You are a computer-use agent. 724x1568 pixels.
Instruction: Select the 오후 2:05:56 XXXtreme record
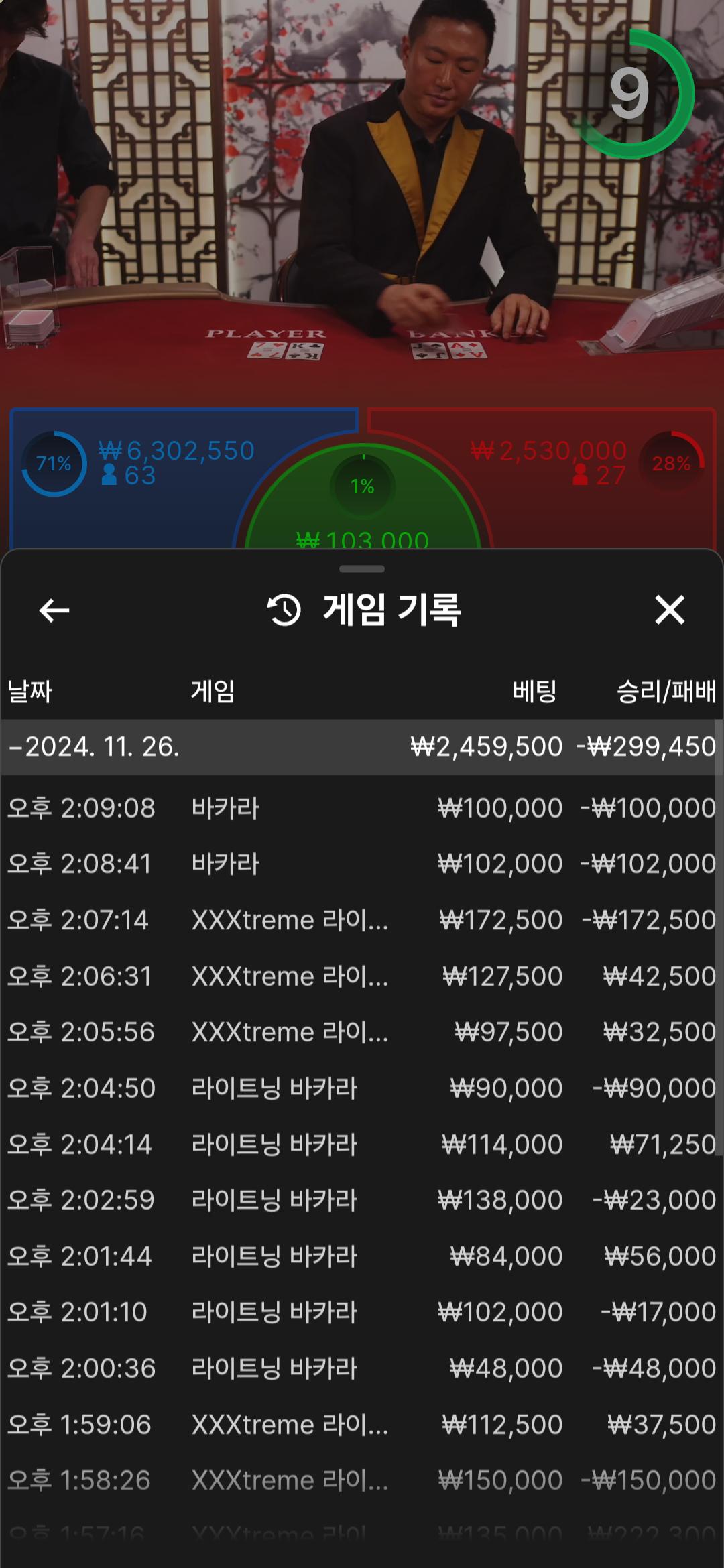pyautogui.click(x=362, y=1032)
